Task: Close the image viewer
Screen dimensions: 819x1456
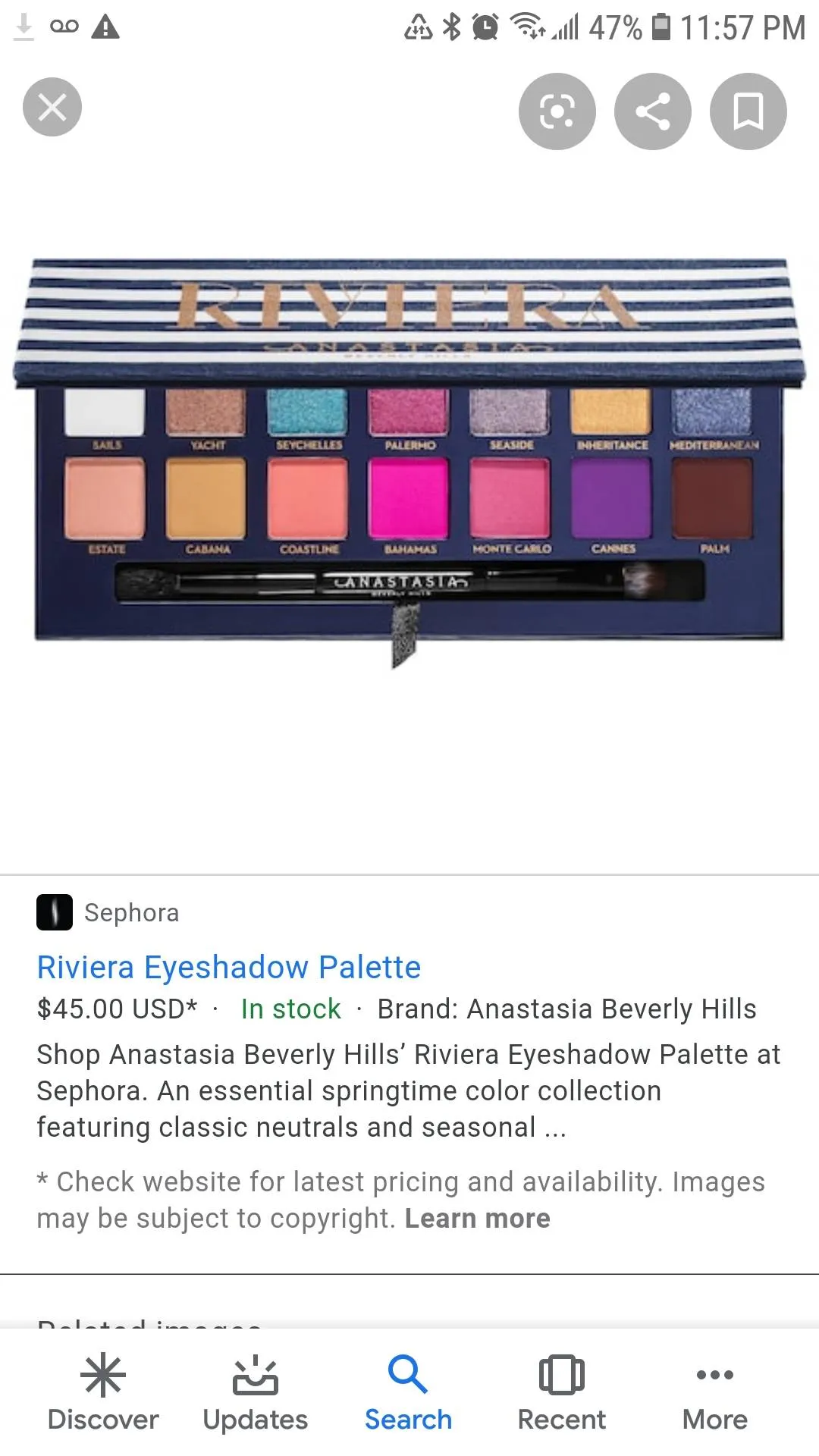Action: pyautogui.click(x=52, y=107)
